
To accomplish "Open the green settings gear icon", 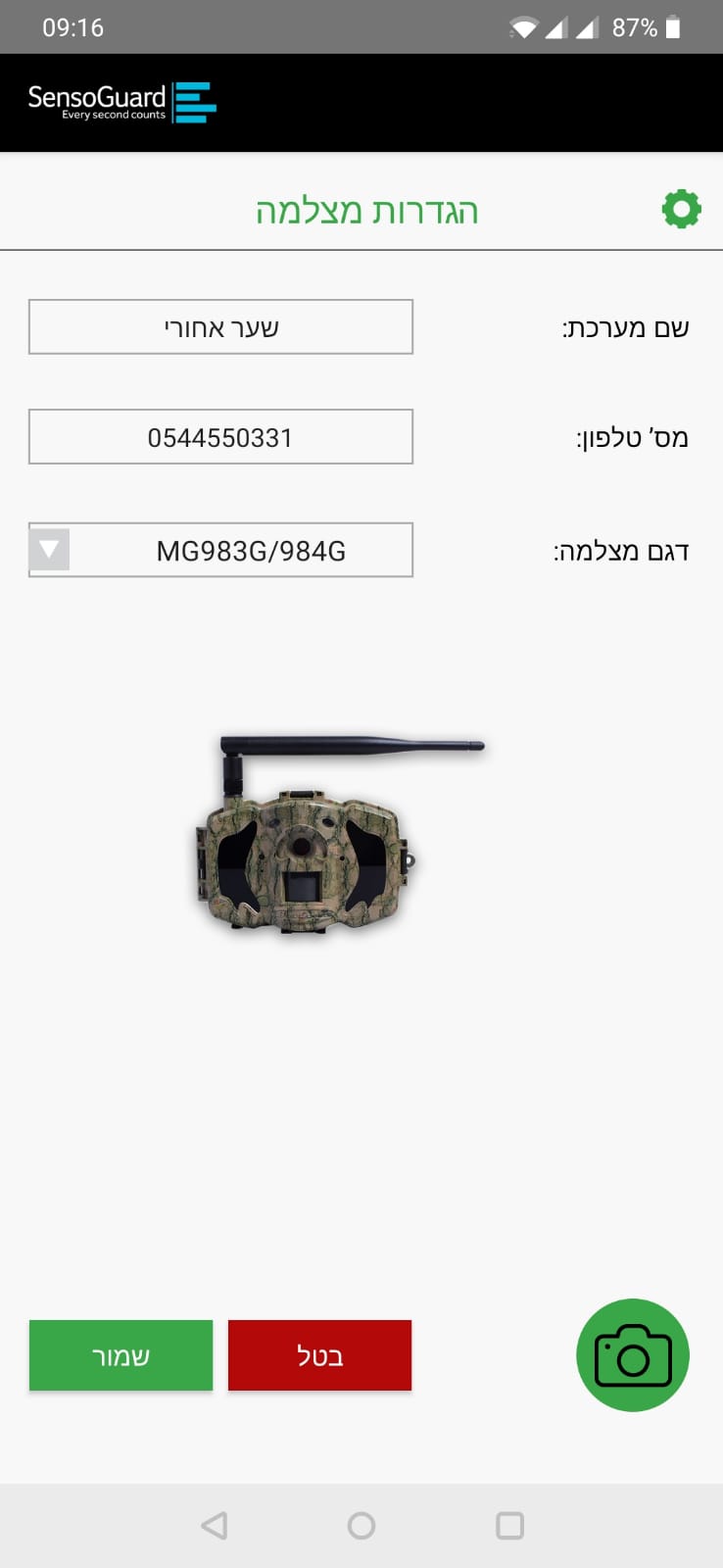I will pos(681,210).
